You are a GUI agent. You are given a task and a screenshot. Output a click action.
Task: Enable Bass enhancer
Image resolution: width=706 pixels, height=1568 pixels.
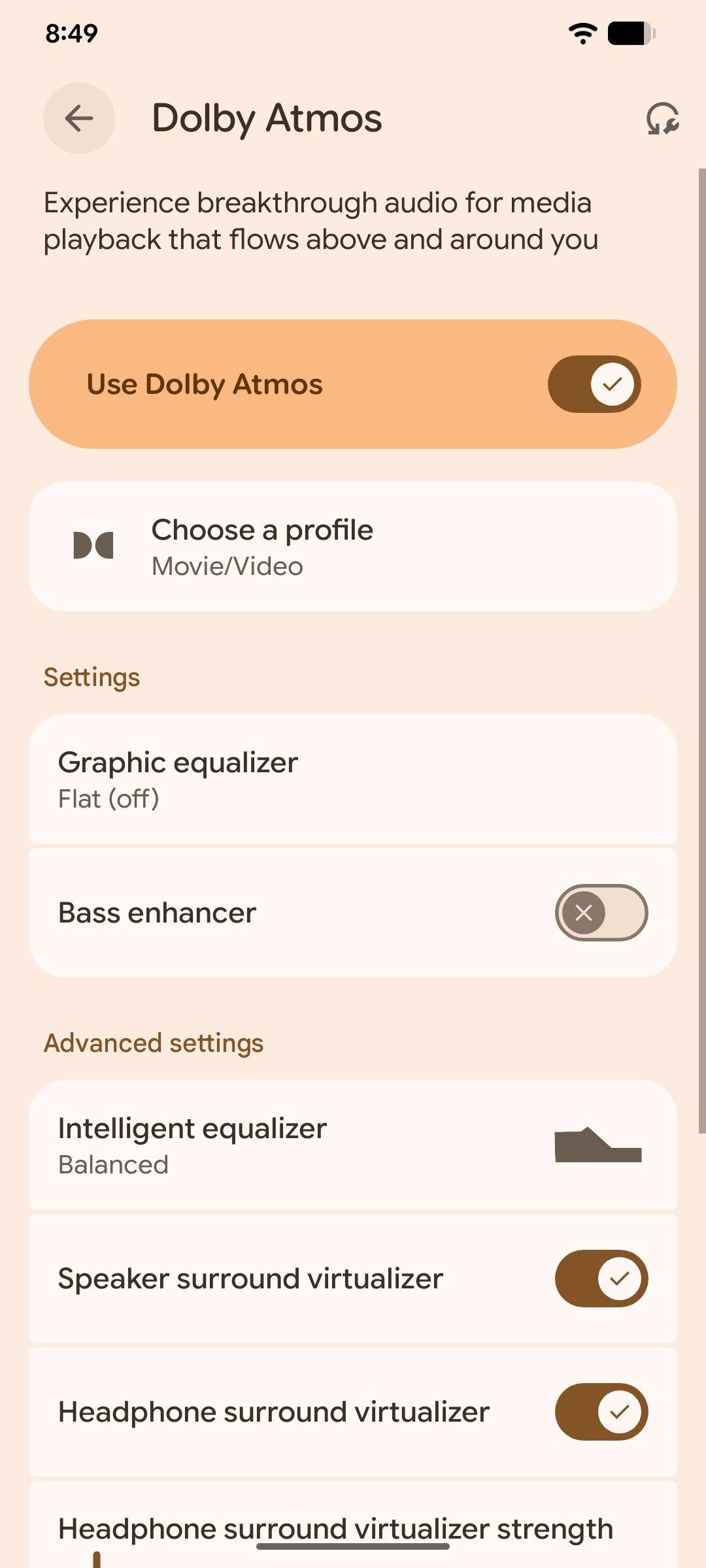pos(601,913)
